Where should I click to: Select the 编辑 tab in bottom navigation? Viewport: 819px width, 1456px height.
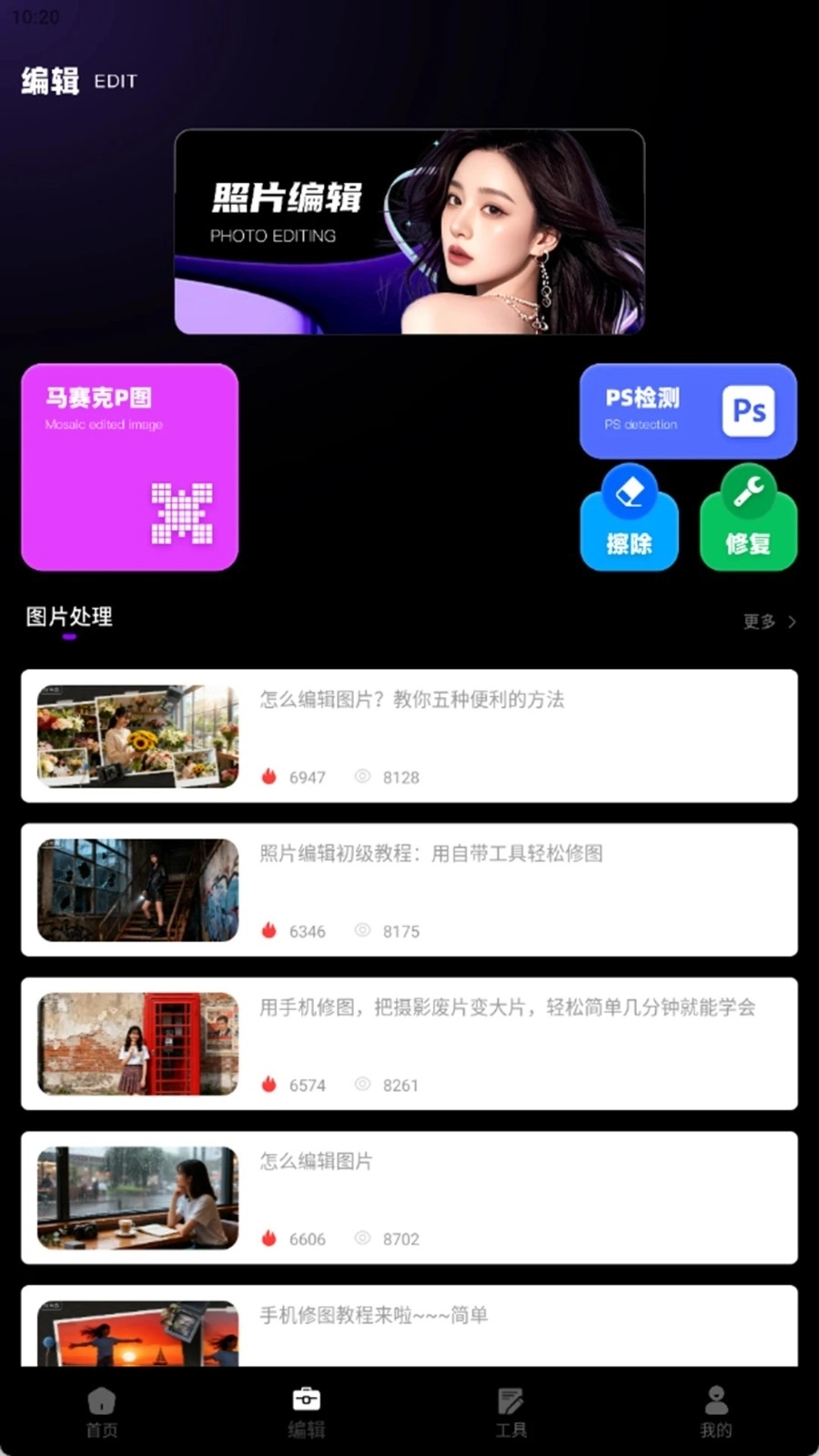click(x=307, y=1411)
